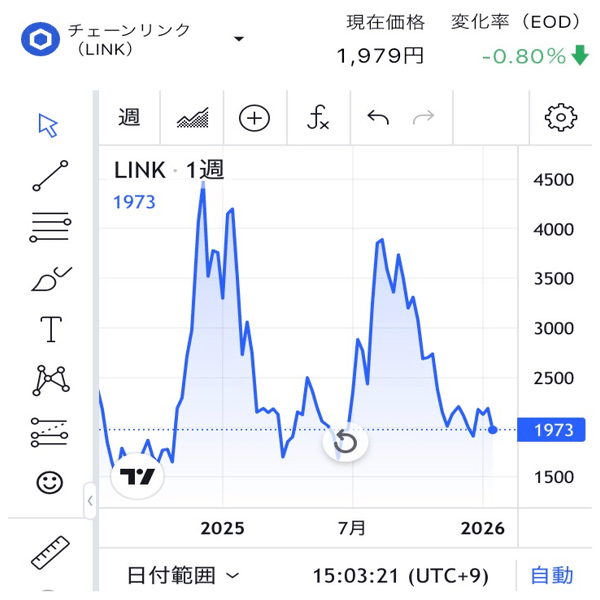
Task: Redo the last chart action
Action: [424, 118]
